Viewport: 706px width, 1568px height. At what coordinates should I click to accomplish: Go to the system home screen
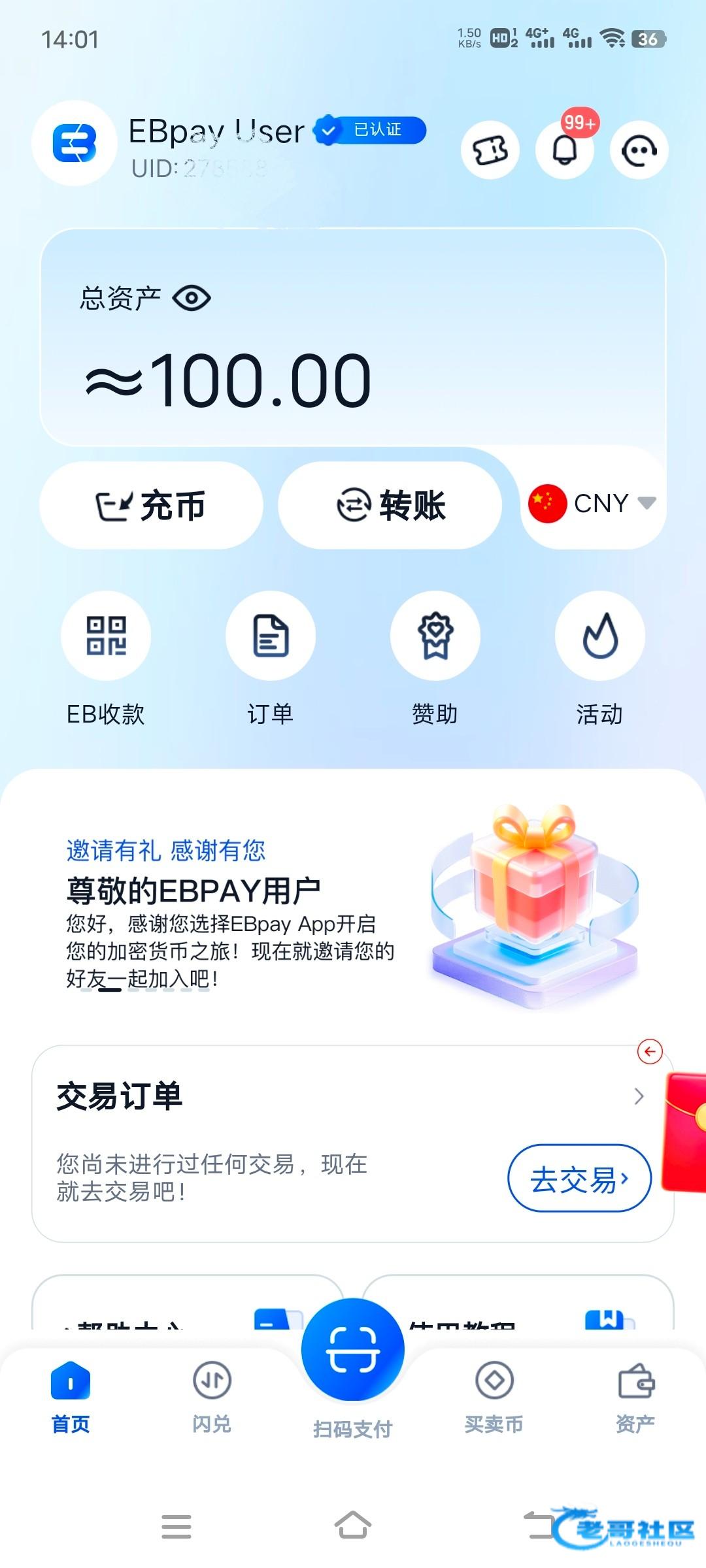353,1526
